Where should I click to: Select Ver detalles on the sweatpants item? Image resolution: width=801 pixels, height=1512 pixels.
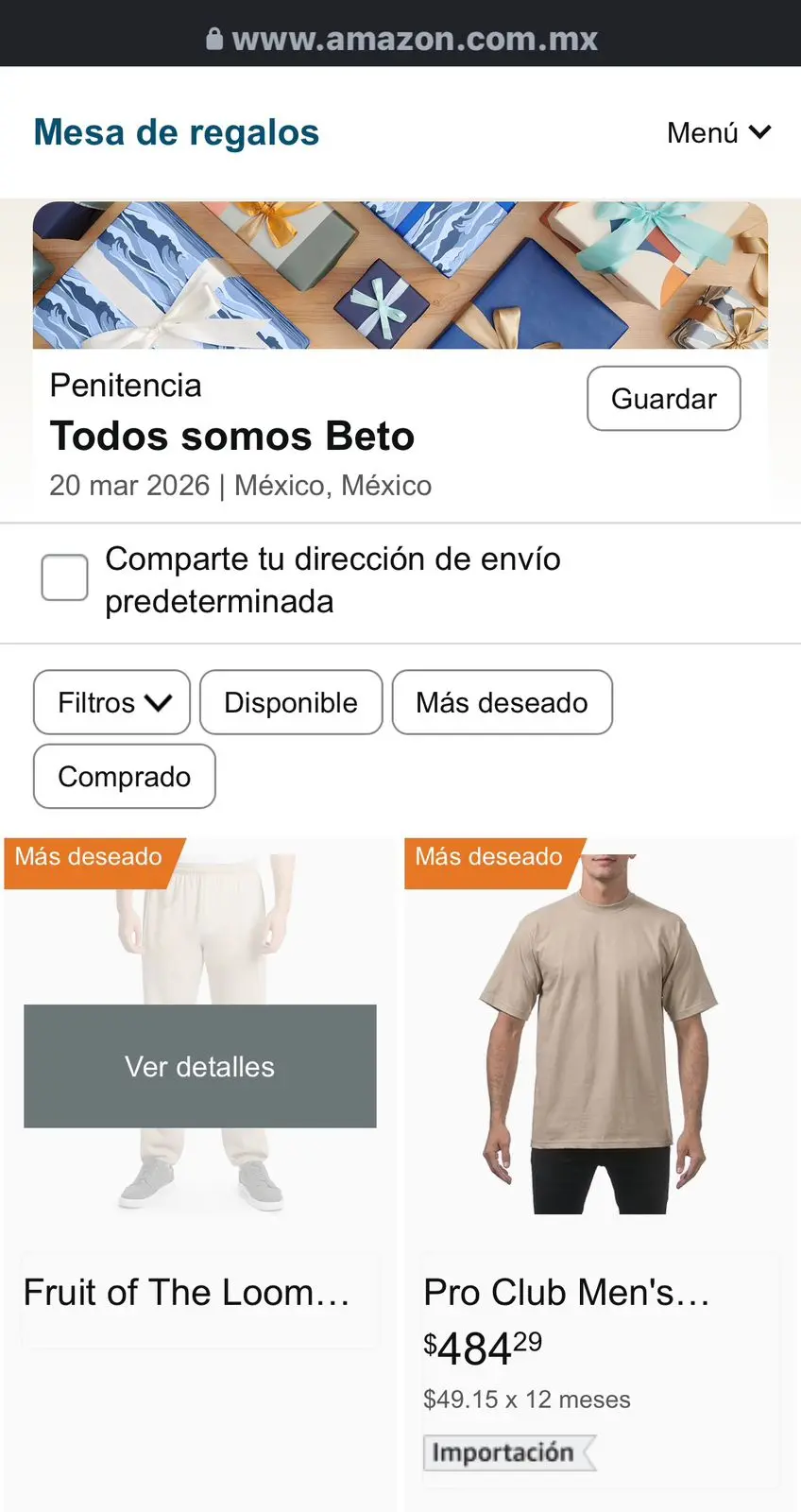199,1066
